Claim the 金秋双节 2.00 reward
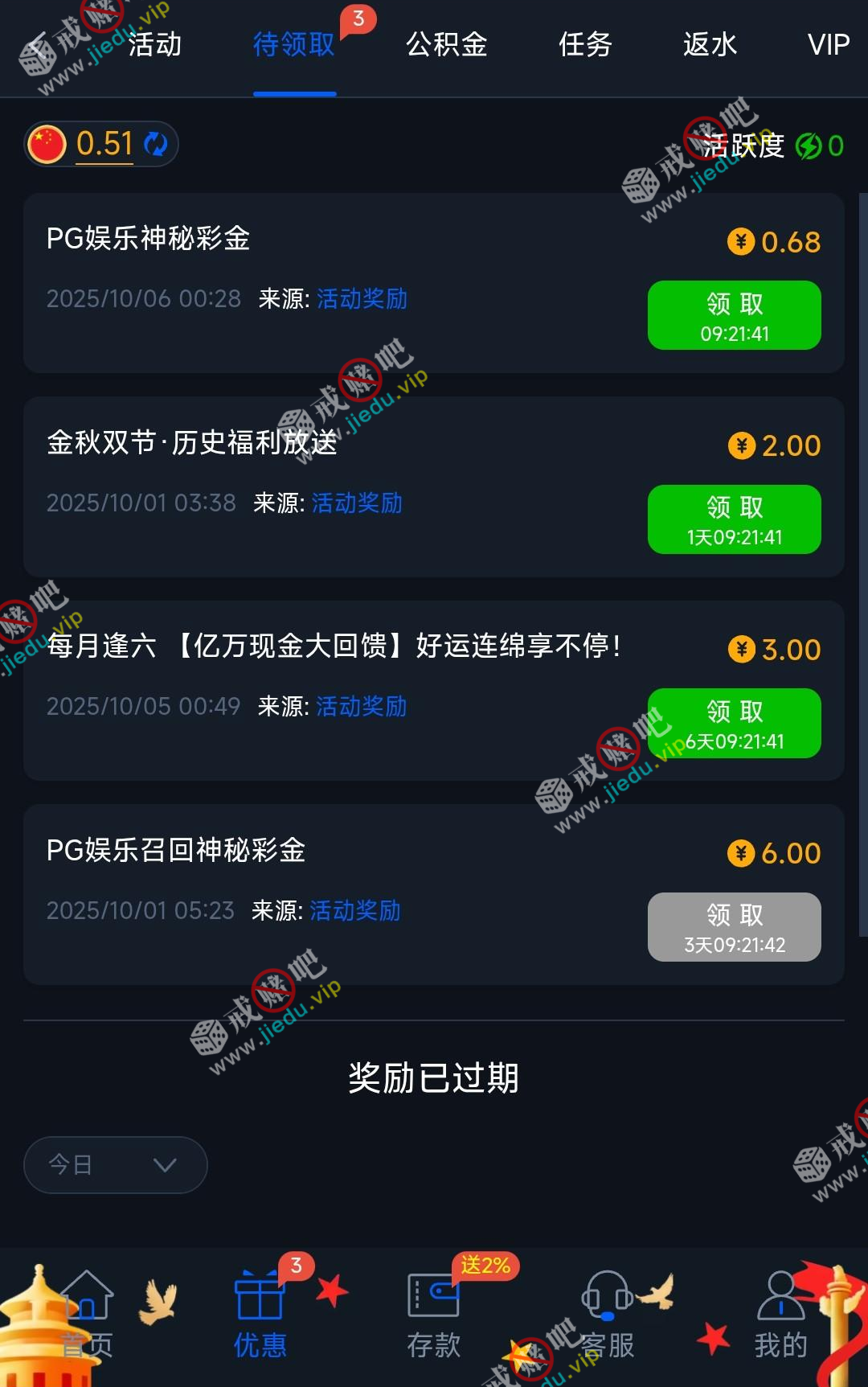Screen dimensions: 868x1387 click(734, 519)
